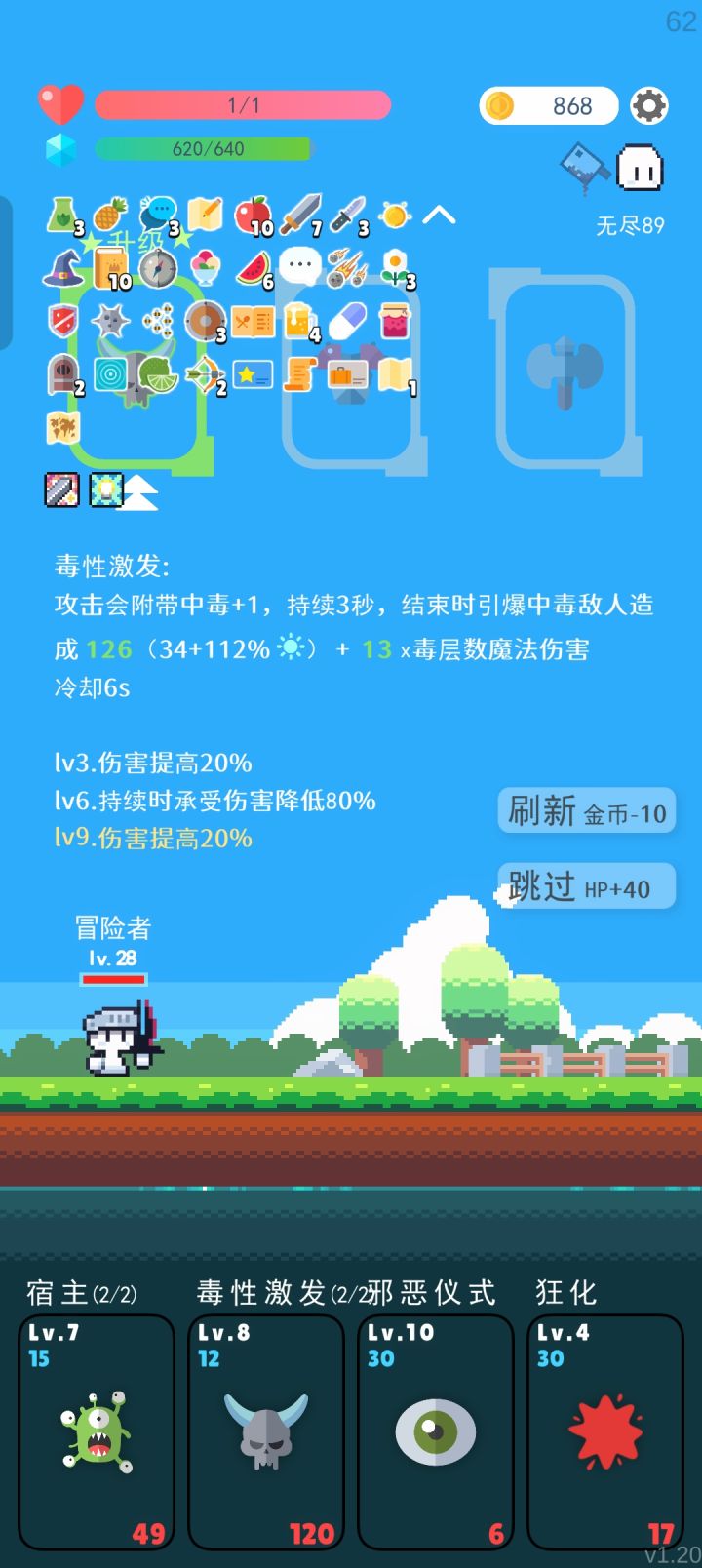The width and height of the screenshot is (702, 1568).
Task: Pick the 狂化 red splash card
Action: click(x=605, y=1431)
